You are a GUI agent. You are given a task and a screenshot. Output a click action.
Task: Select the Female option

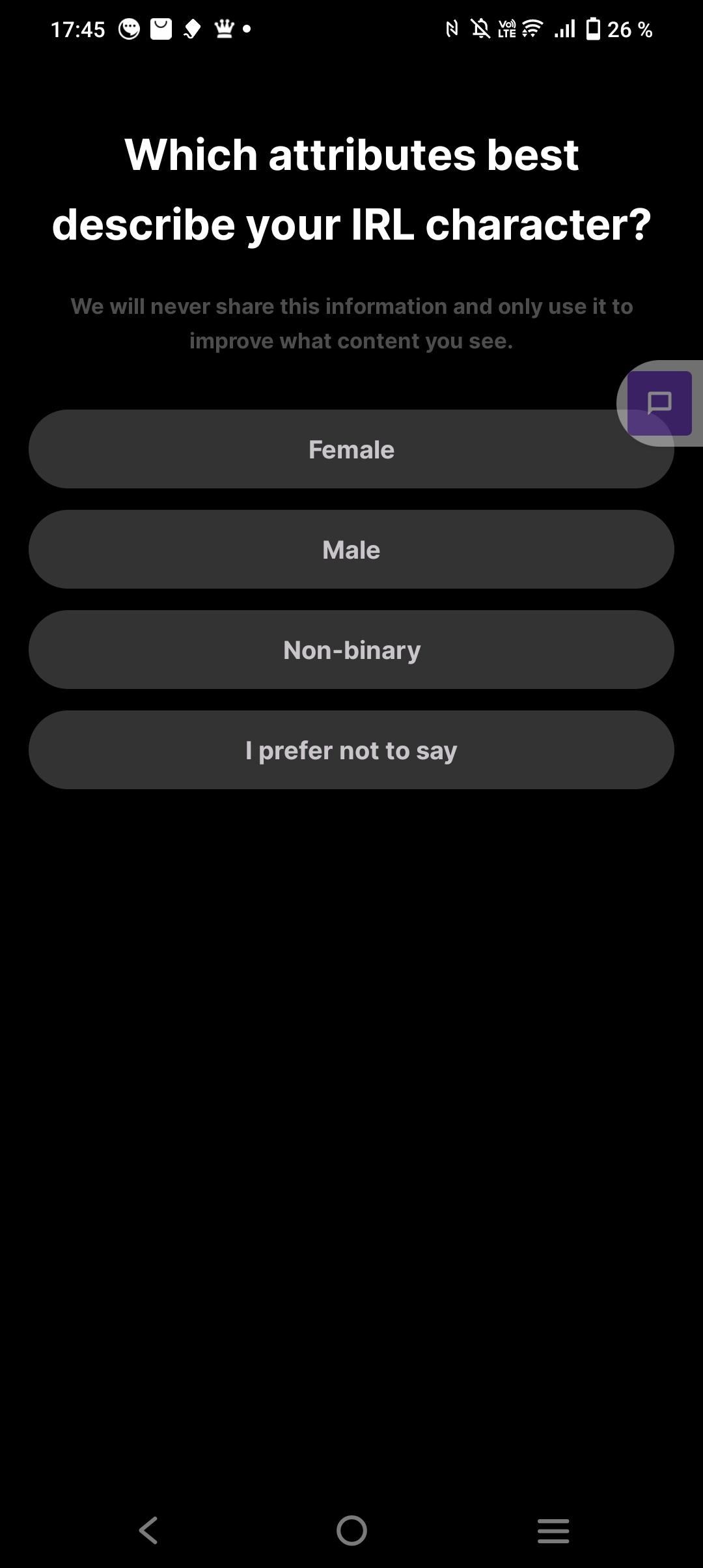pos(351,449)
